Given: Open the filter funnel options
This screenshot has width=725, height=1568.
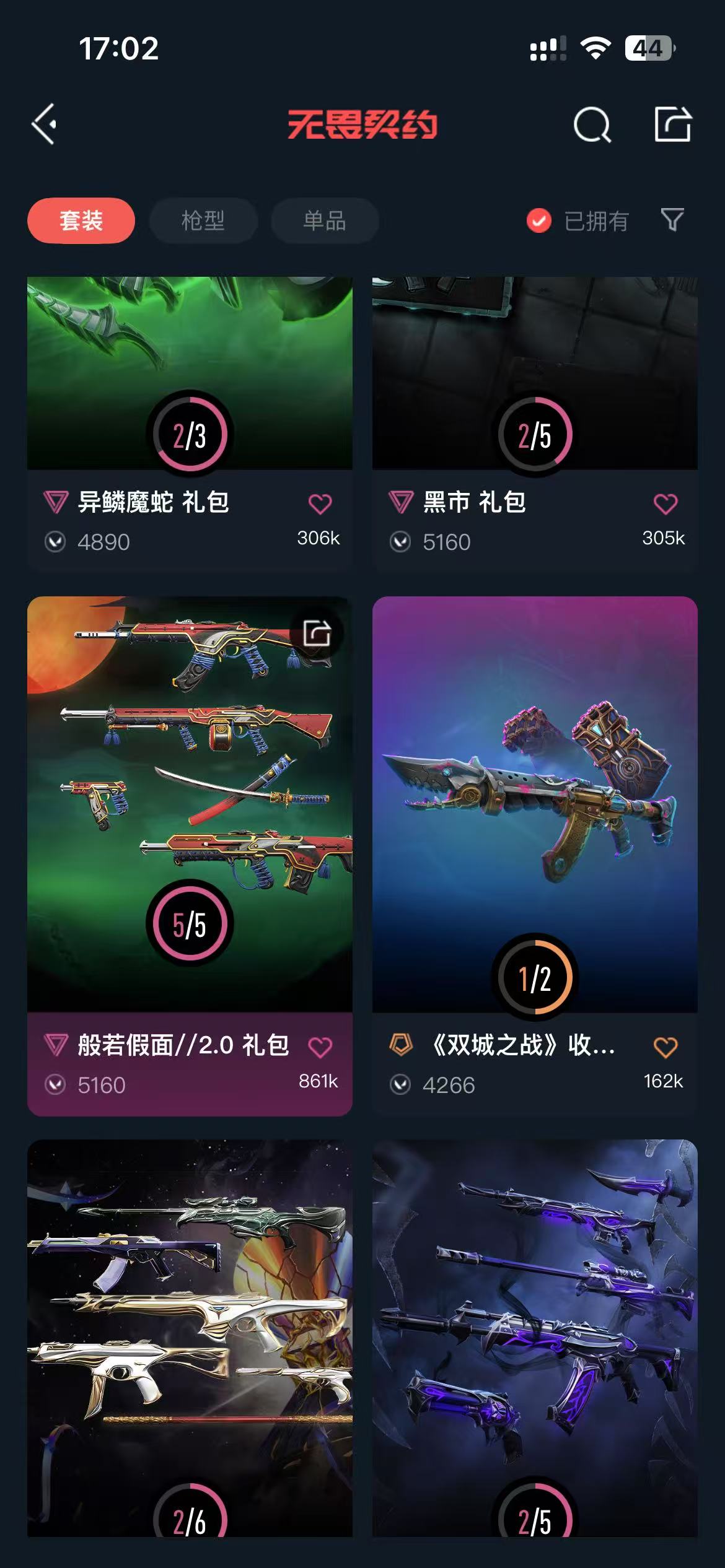Looking at the screenshot, I should click(672, 220).
